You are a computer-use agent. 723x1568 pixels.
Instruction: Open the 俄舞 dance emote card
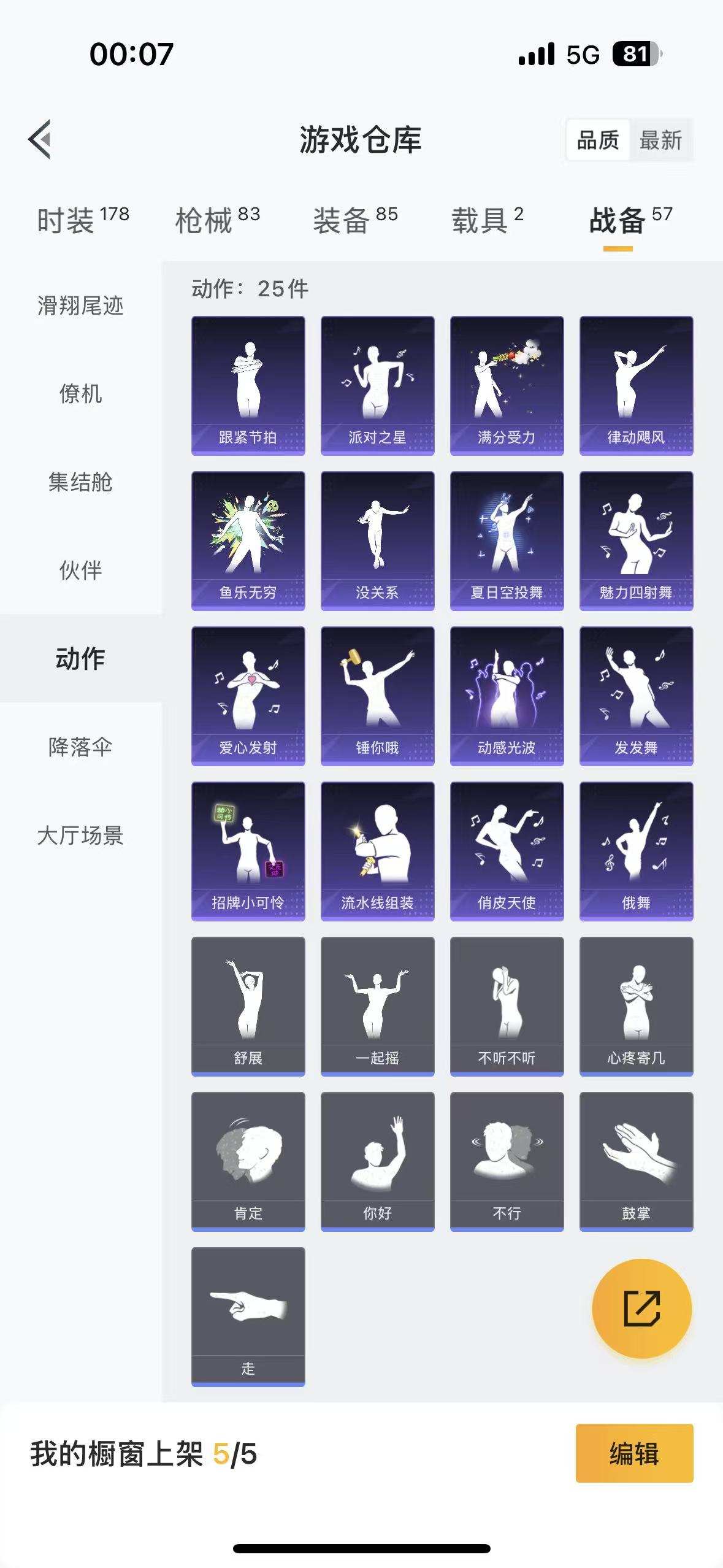(x=635, y=856)
